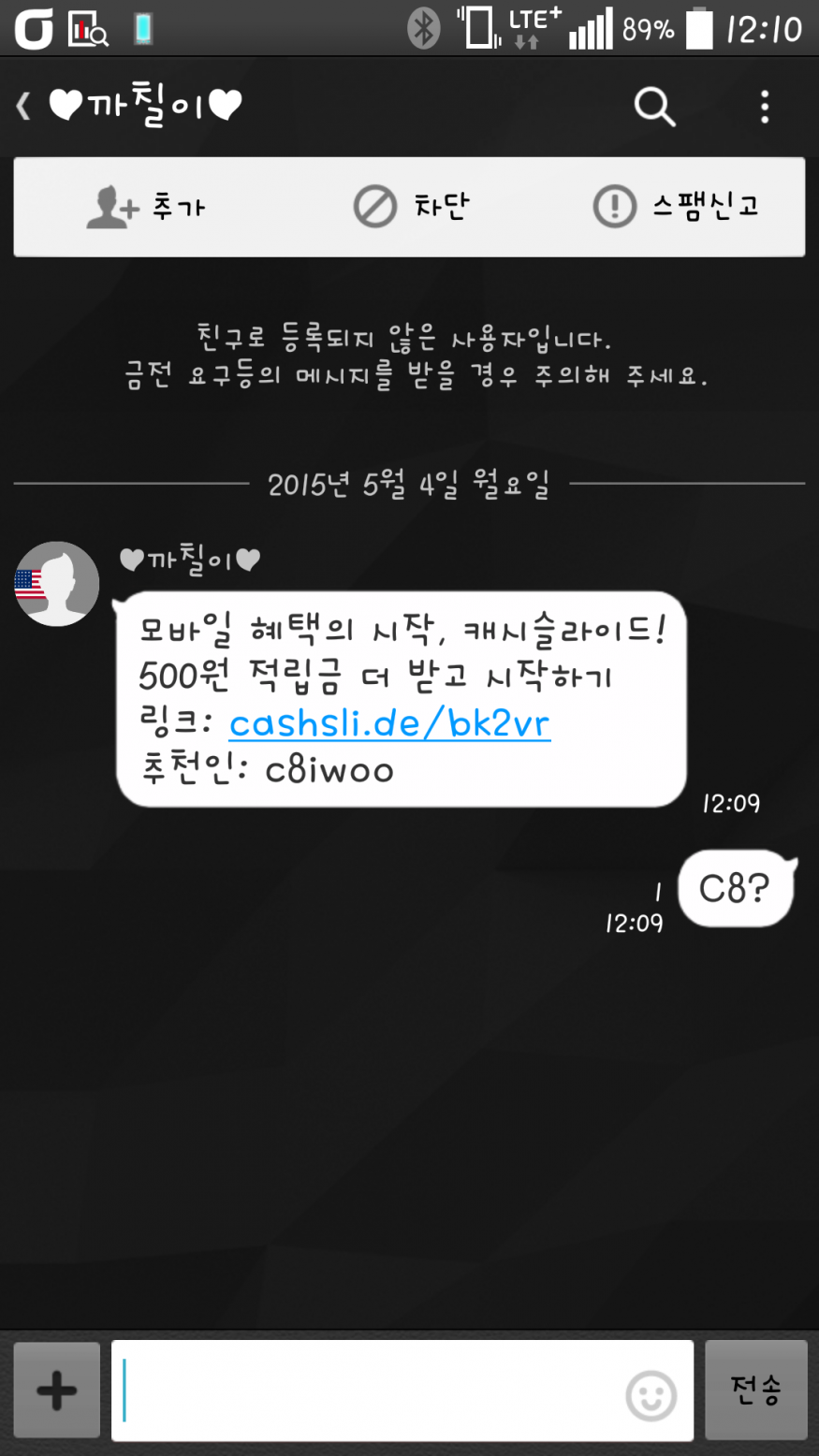Open the overflow menu
The image size is (819, 1456).
[765, 107]
